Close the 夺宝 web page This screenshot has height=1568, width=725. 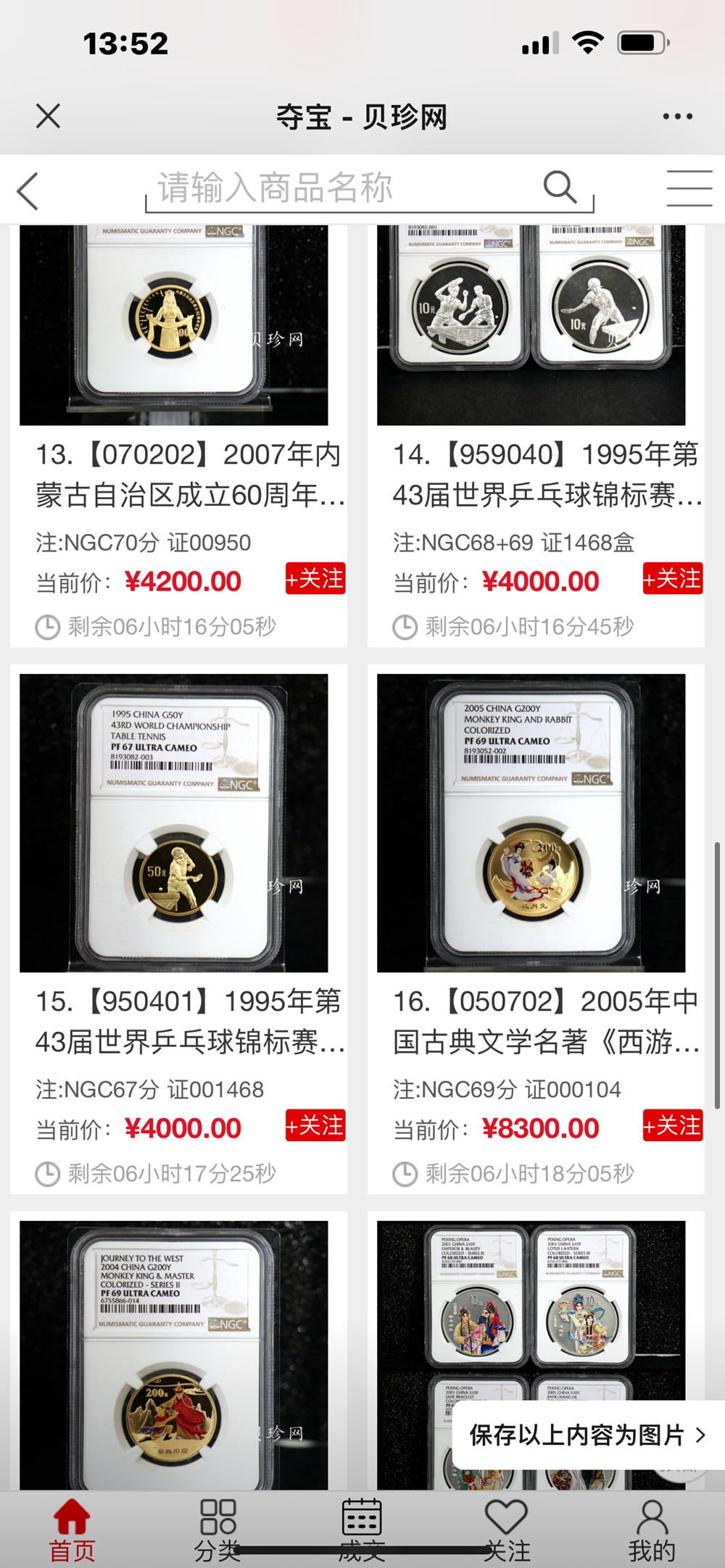point(49,116)
